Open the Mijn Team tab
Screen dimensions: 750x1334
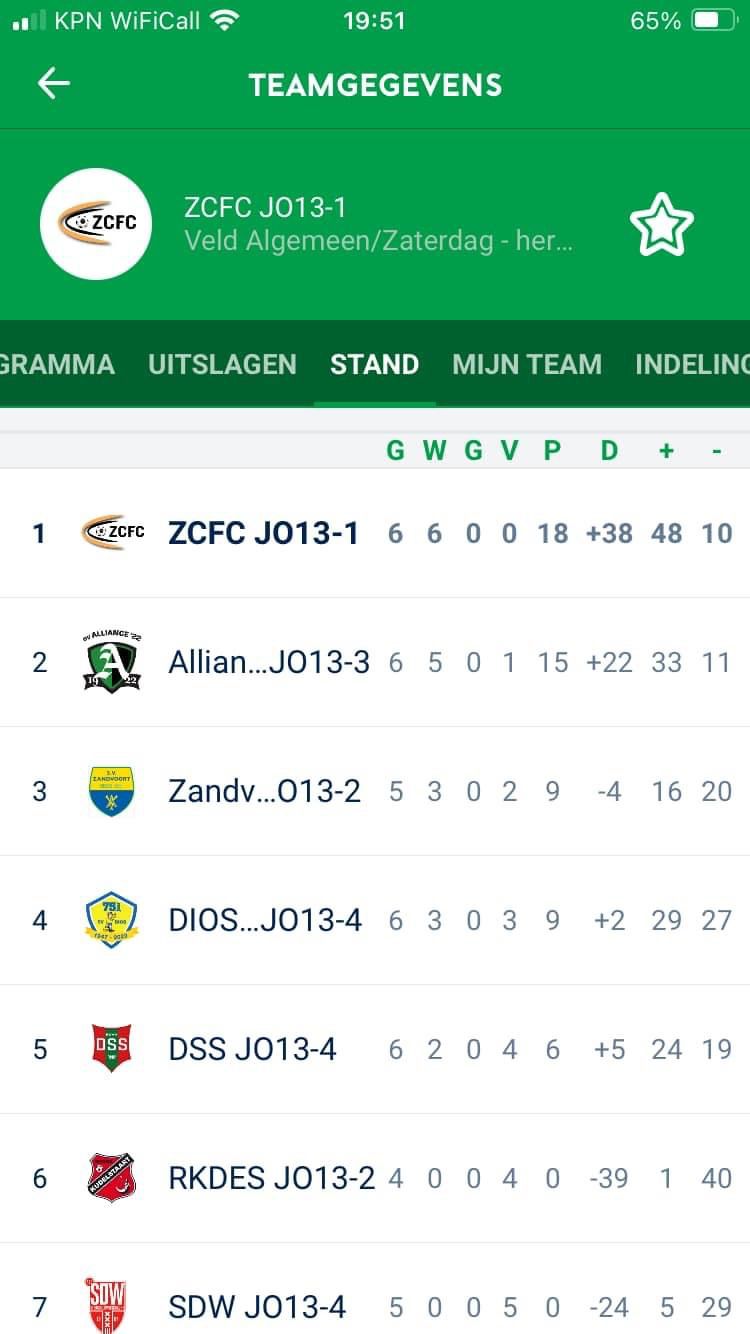click(527, 364)
